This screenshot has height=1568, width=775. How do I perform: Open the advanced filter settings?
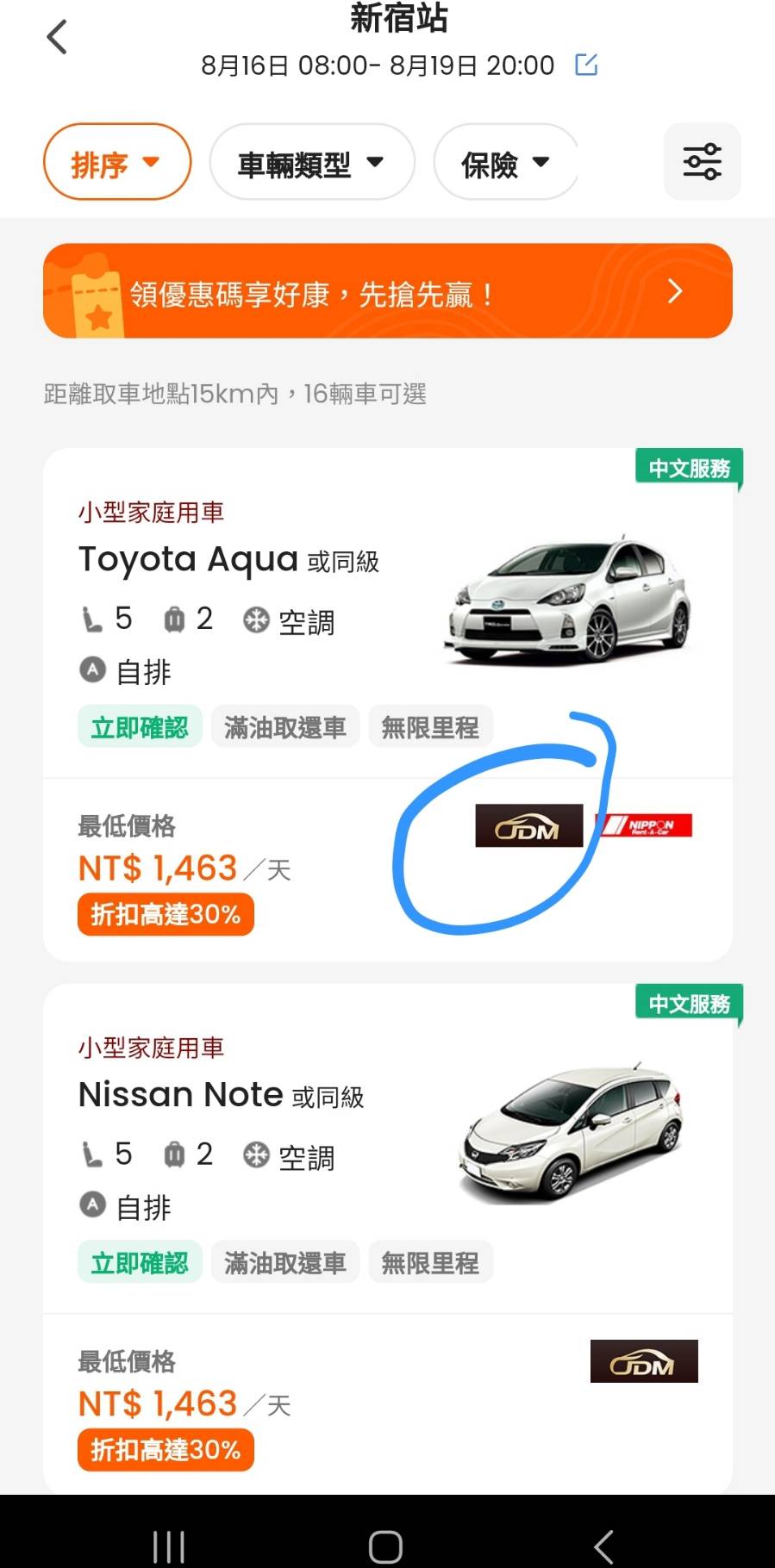(x=702, y=162)
